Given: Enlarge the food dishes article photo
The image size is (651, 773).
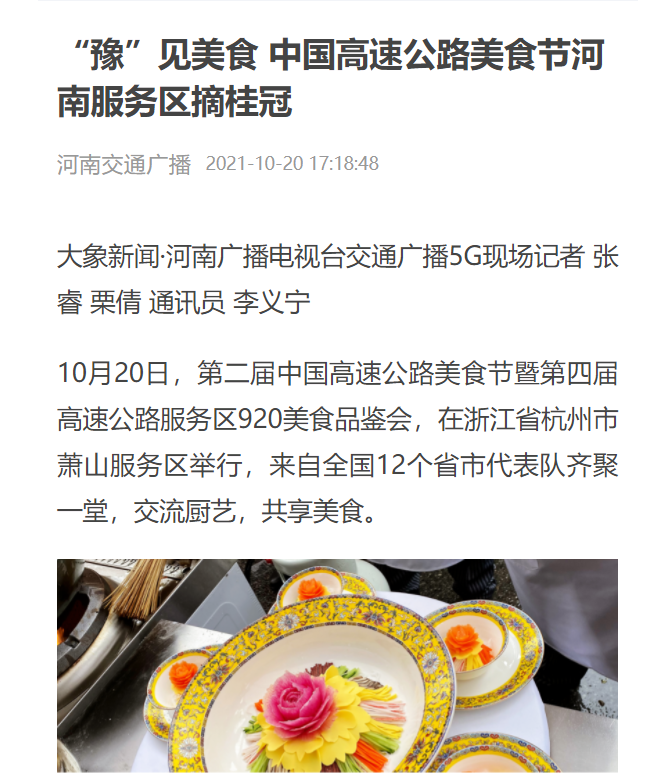Looking at the screenshot, I should [x=337, y=665].
